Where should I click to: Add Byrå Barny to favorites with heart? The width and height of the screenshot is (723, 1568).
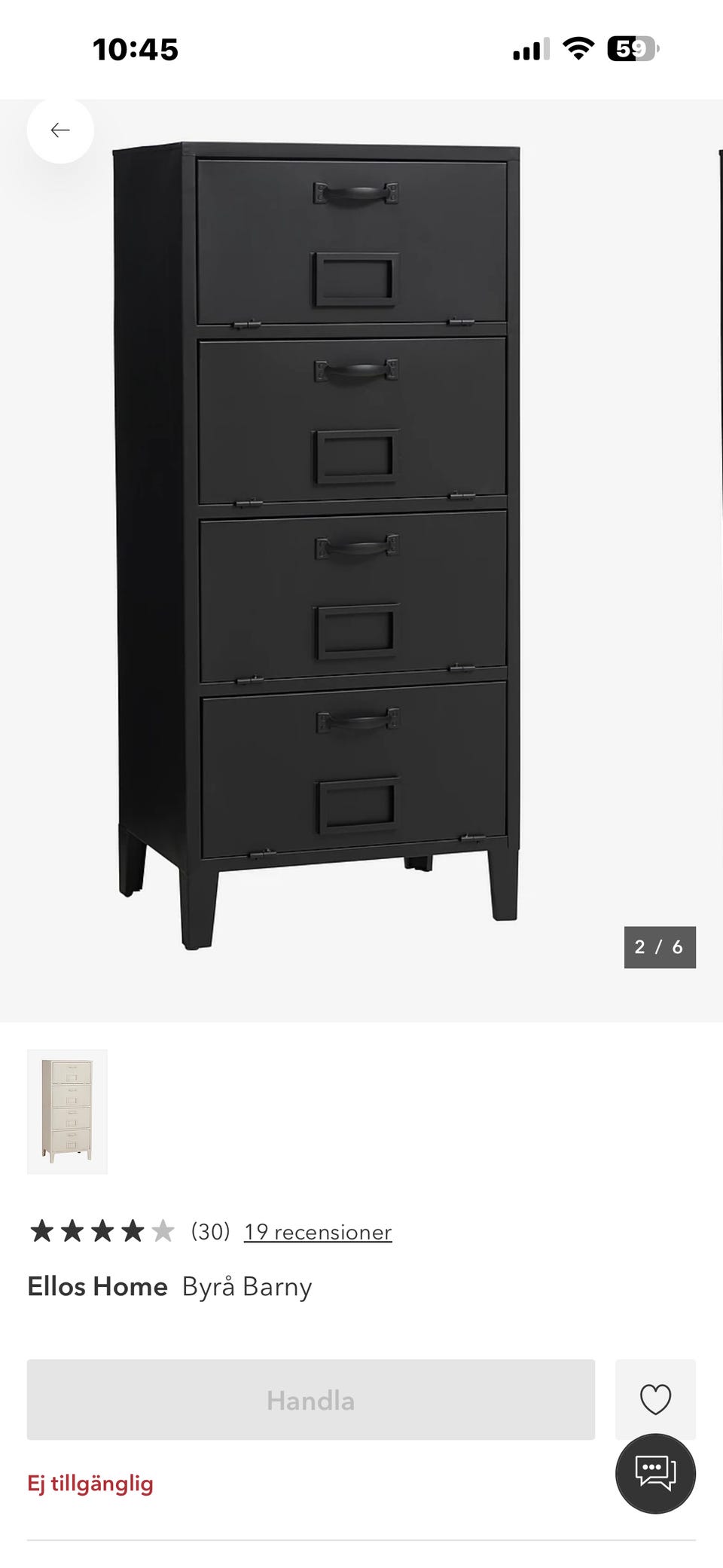point(654,1399)
